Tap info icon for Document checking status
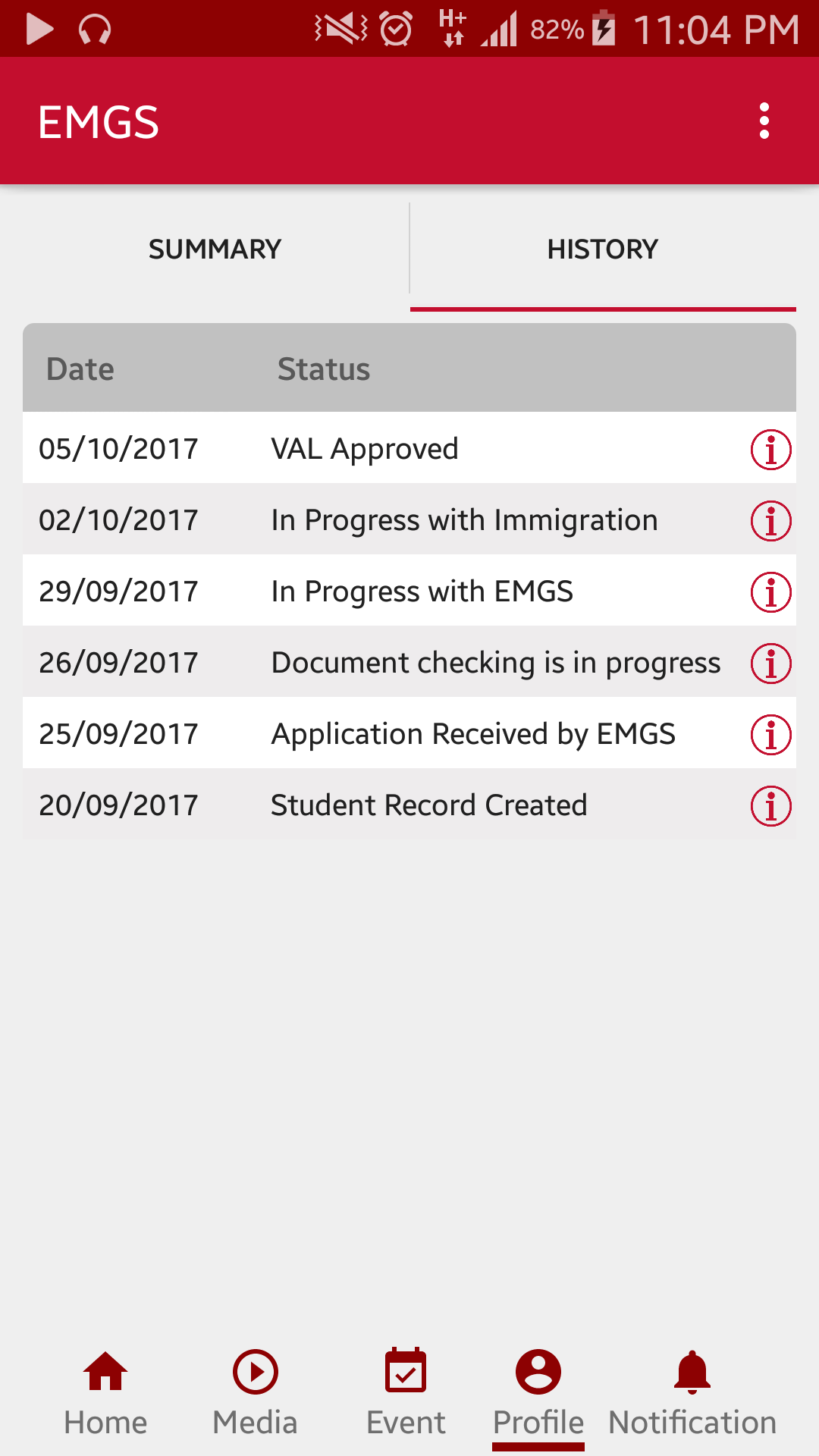 point(770,664)
